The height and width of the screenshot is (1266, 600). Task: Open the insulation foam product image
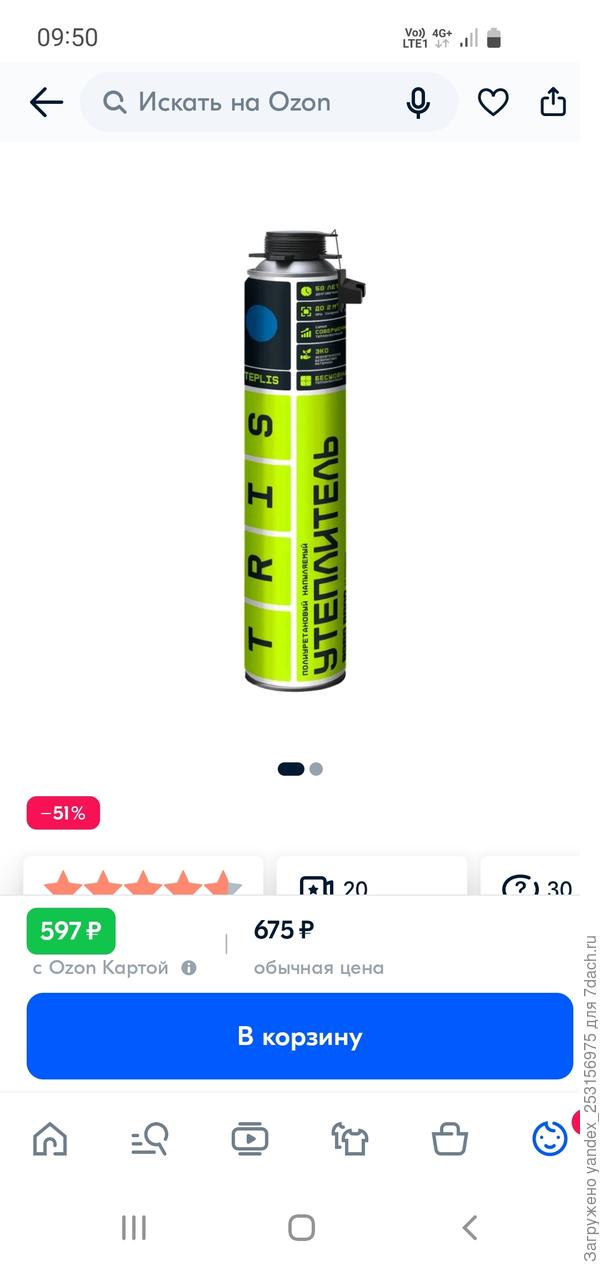[x=300, y=460]
